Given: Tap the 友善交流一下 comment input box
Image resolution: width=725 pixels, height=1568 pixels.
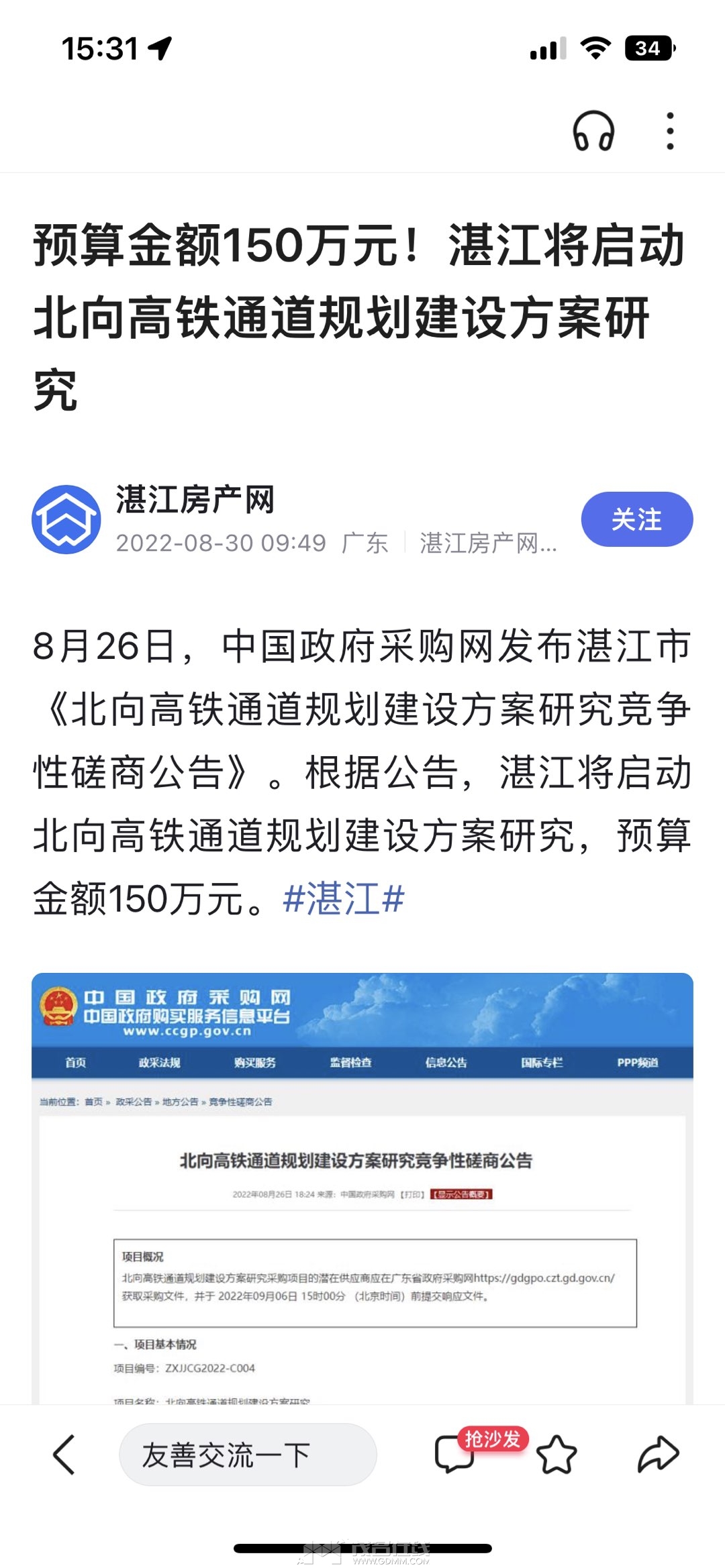Looking at the screenshot, I should [248, 1455].
